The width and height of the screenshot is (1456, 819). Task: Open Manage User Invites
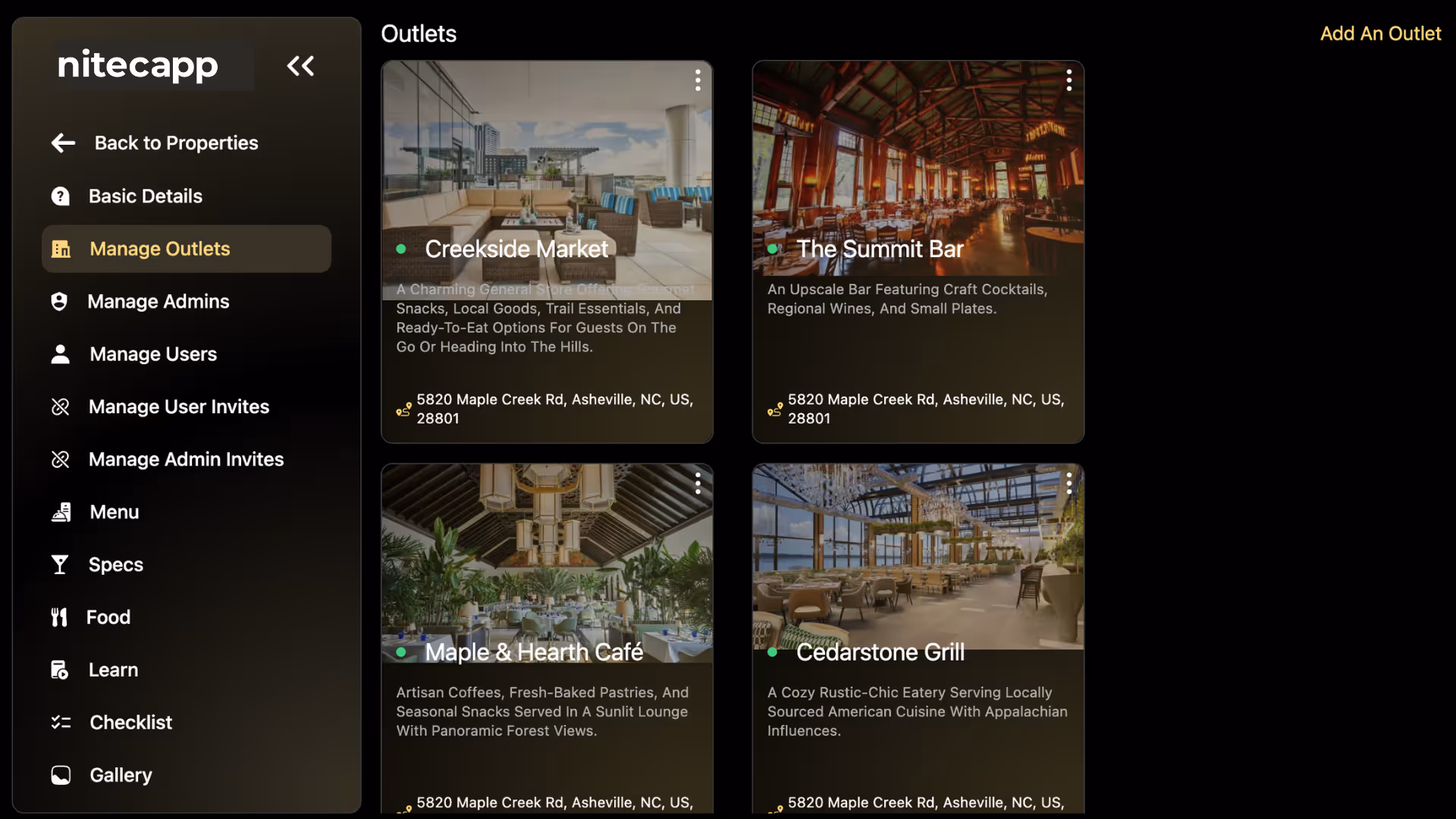[159, 406]
